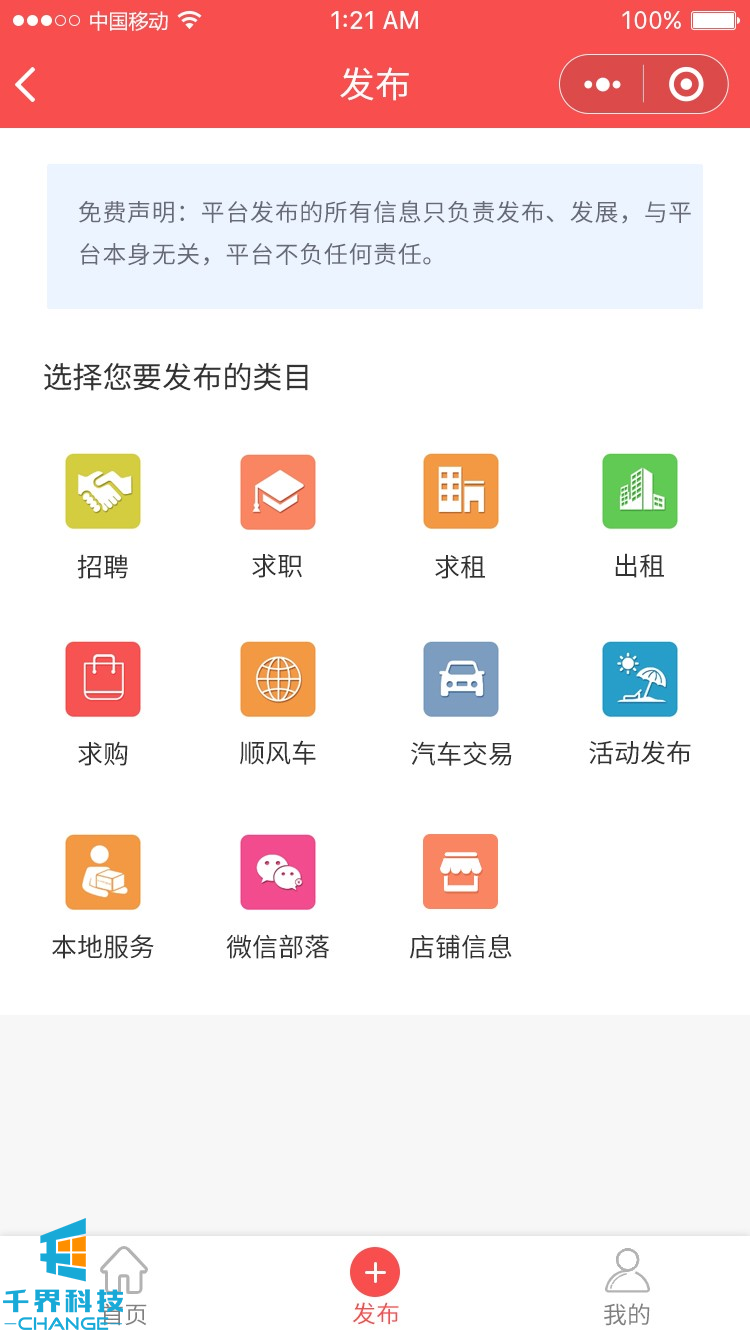Close the mini program with the circle icon
This screenshot has width=750, height=1334.
point(686,85)
